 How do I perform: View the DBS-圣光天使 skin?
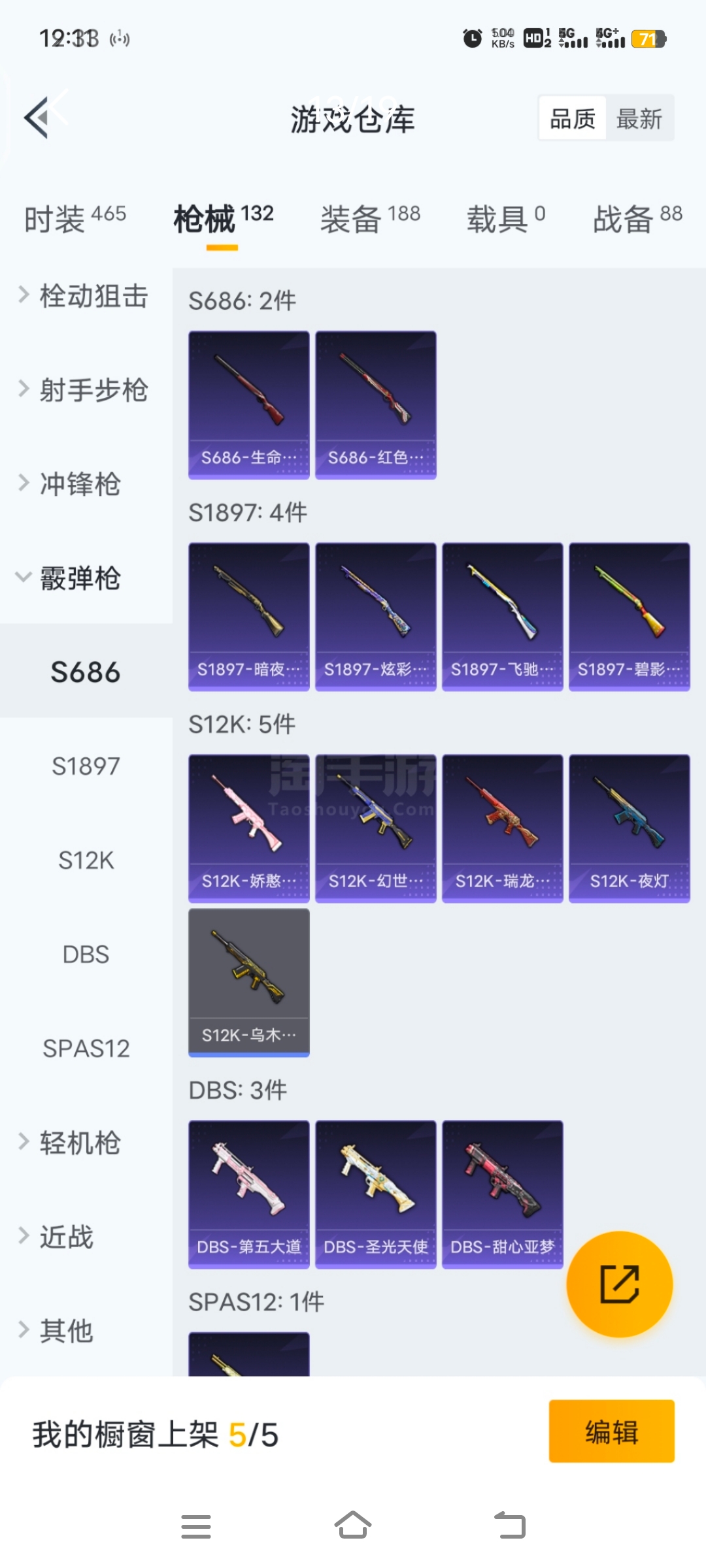tap(375, 1194)
